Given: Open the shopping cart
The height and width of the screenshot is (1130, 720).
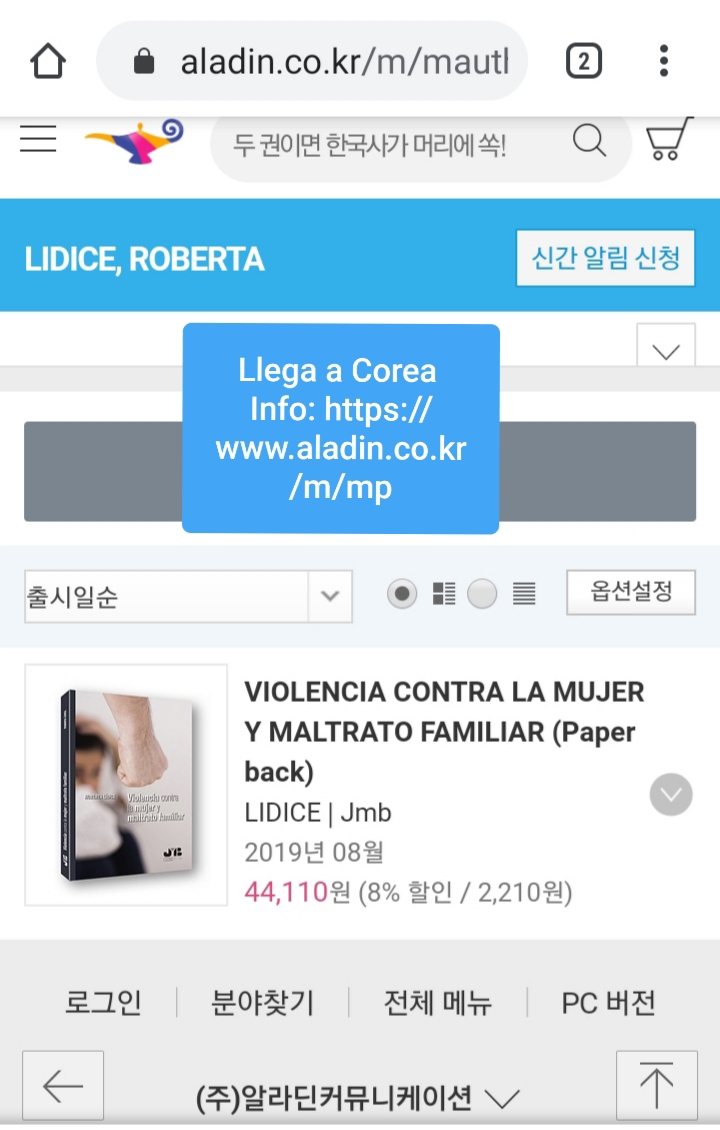Looking at the screenshot, I should pyautogui.click(x=669, y=141).
